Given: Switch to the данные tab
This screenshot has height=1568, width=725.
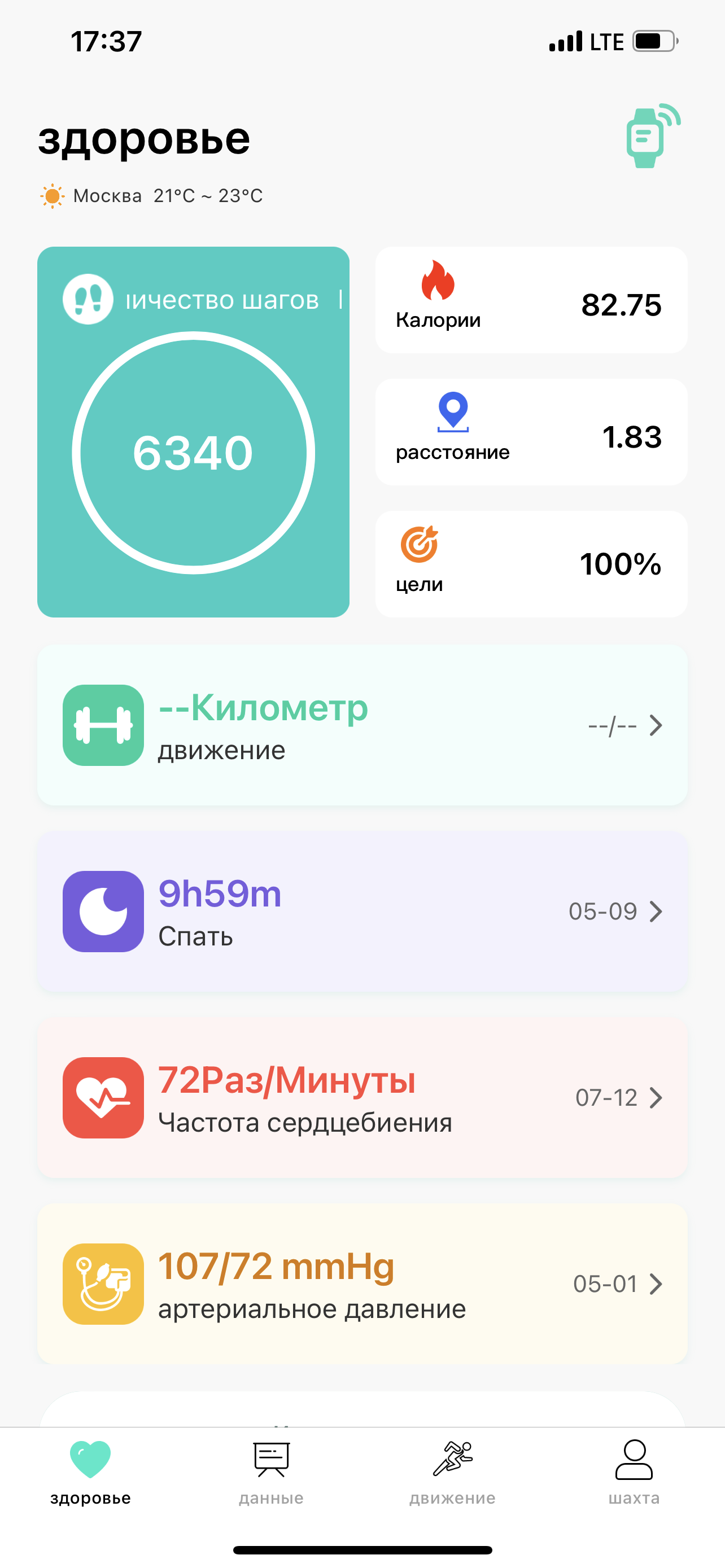Looking at the screenshot, I should [271, 1472].
